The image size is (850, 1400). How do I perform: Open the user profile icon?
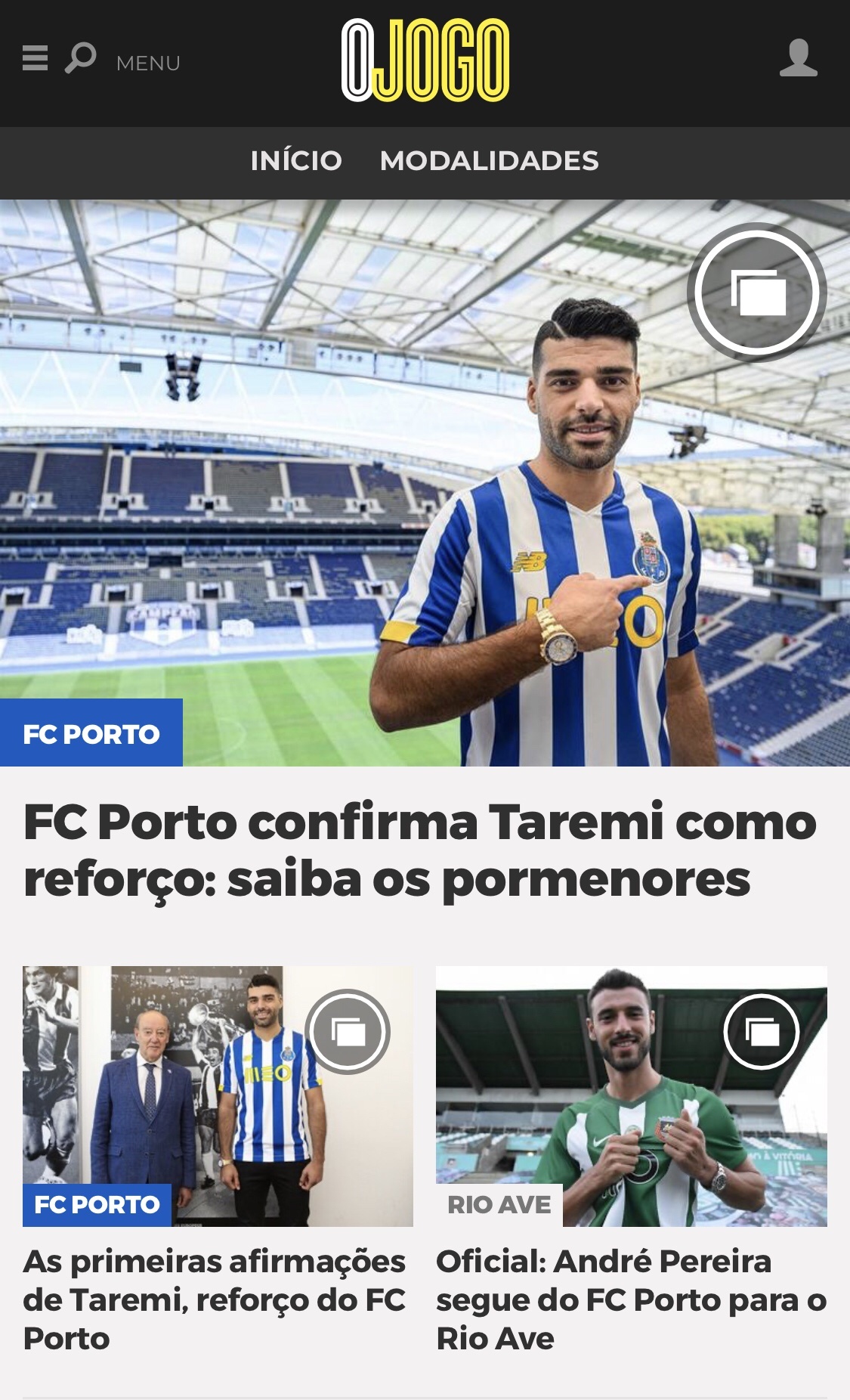[798, 58]
